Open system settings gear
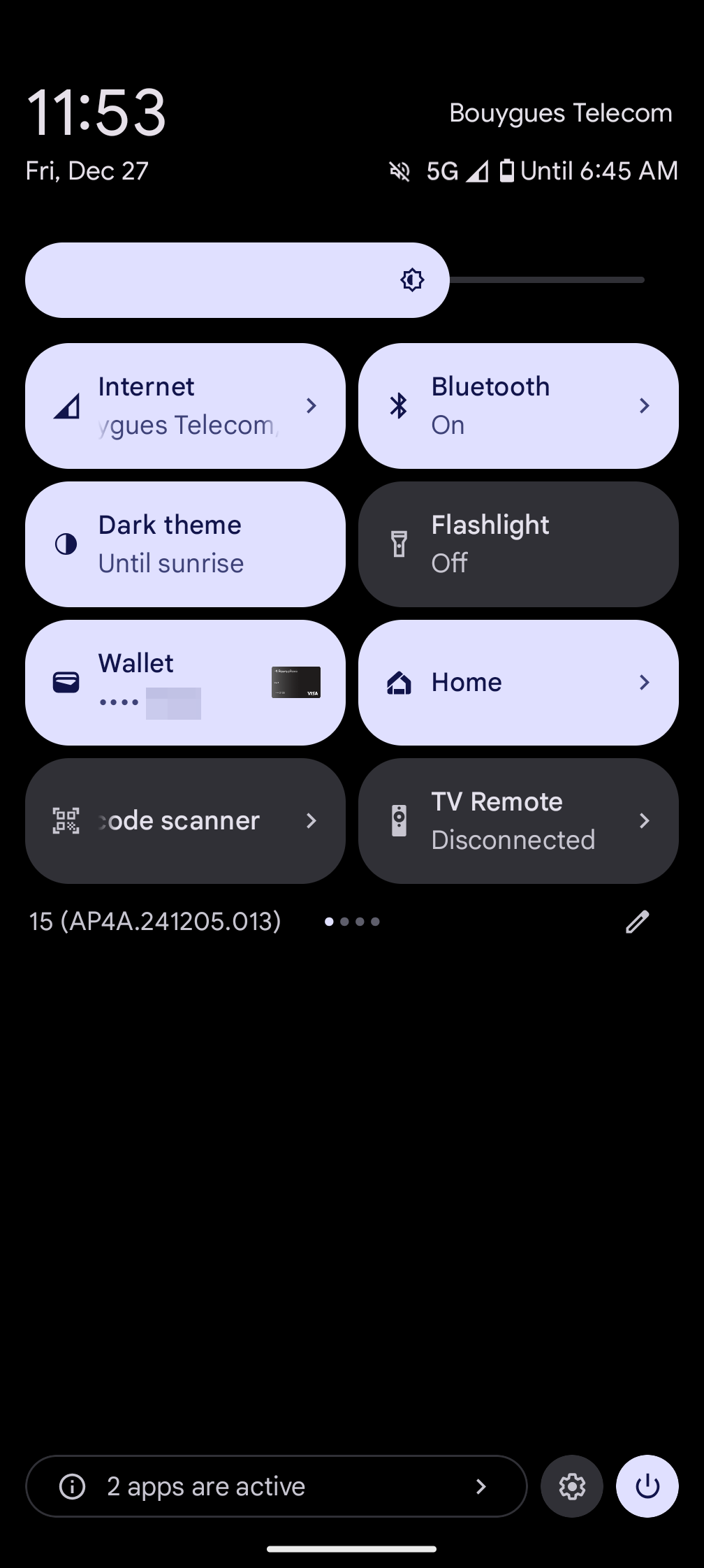 click(572, 1486)
